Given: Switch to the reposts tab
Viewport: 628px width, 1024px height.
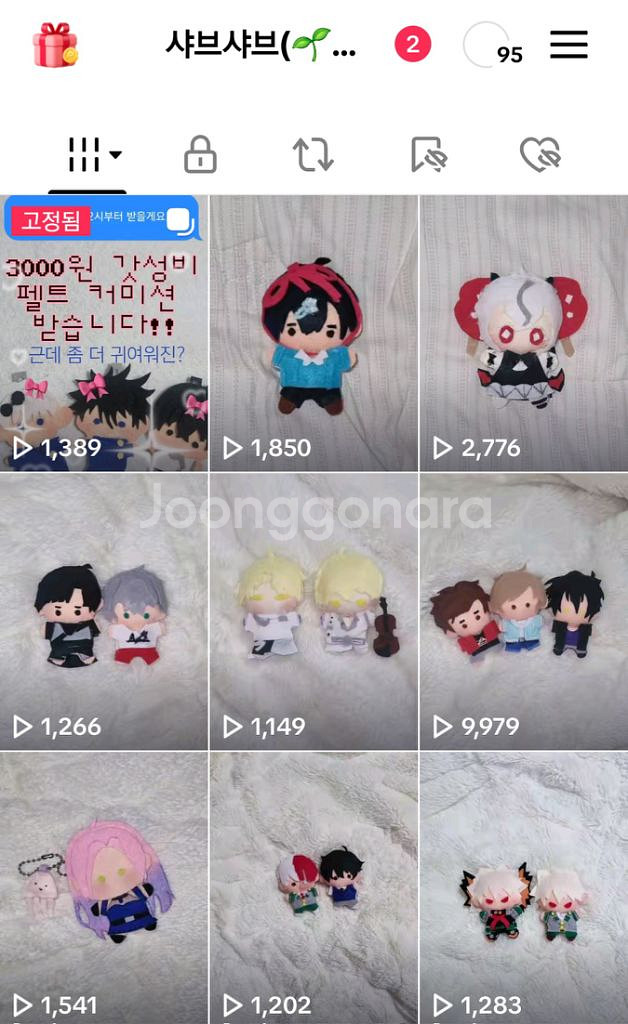Looking at the screenshot, I should (313, 155).
